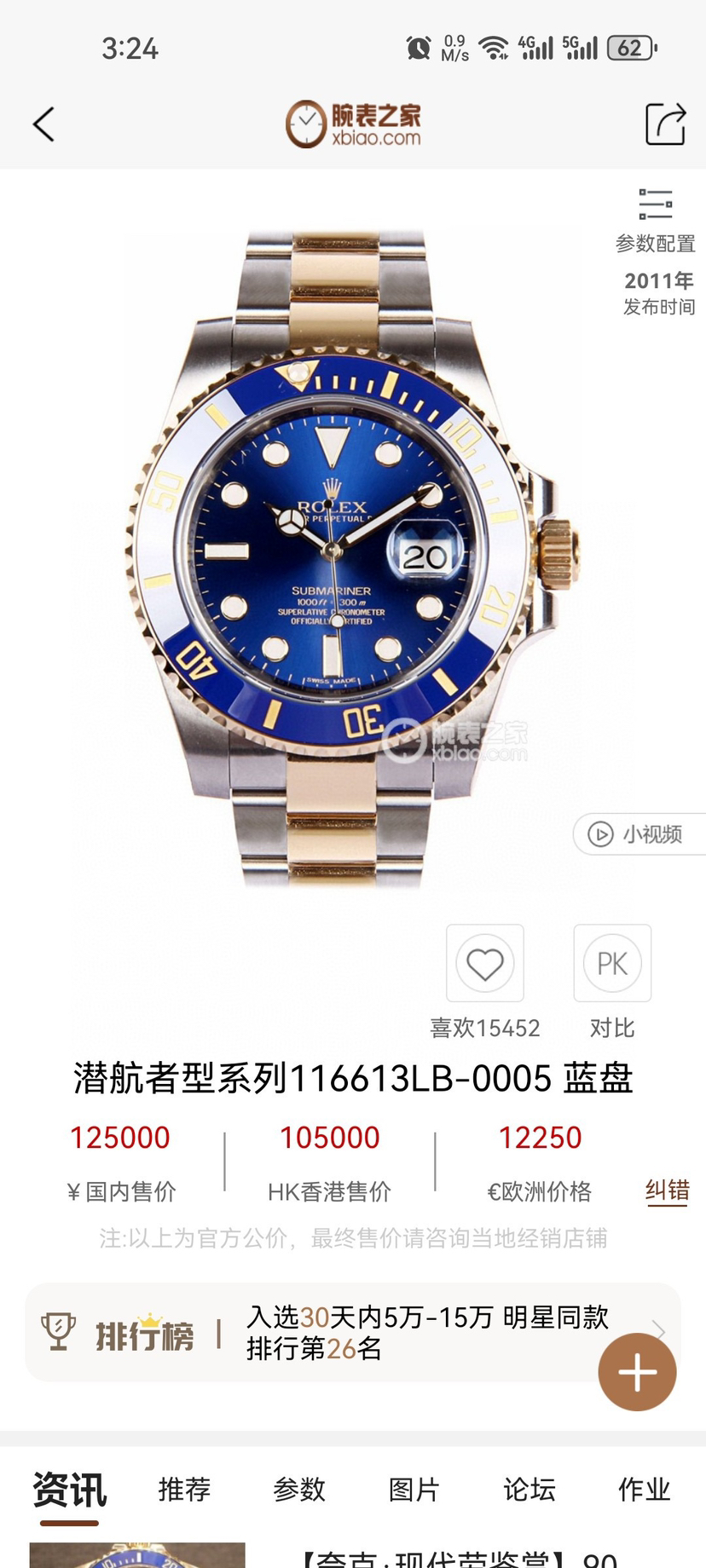Like this watch with the heart icon
Image resolution: width=706 pixels, height=1568 pixels.
pos(484,964)
